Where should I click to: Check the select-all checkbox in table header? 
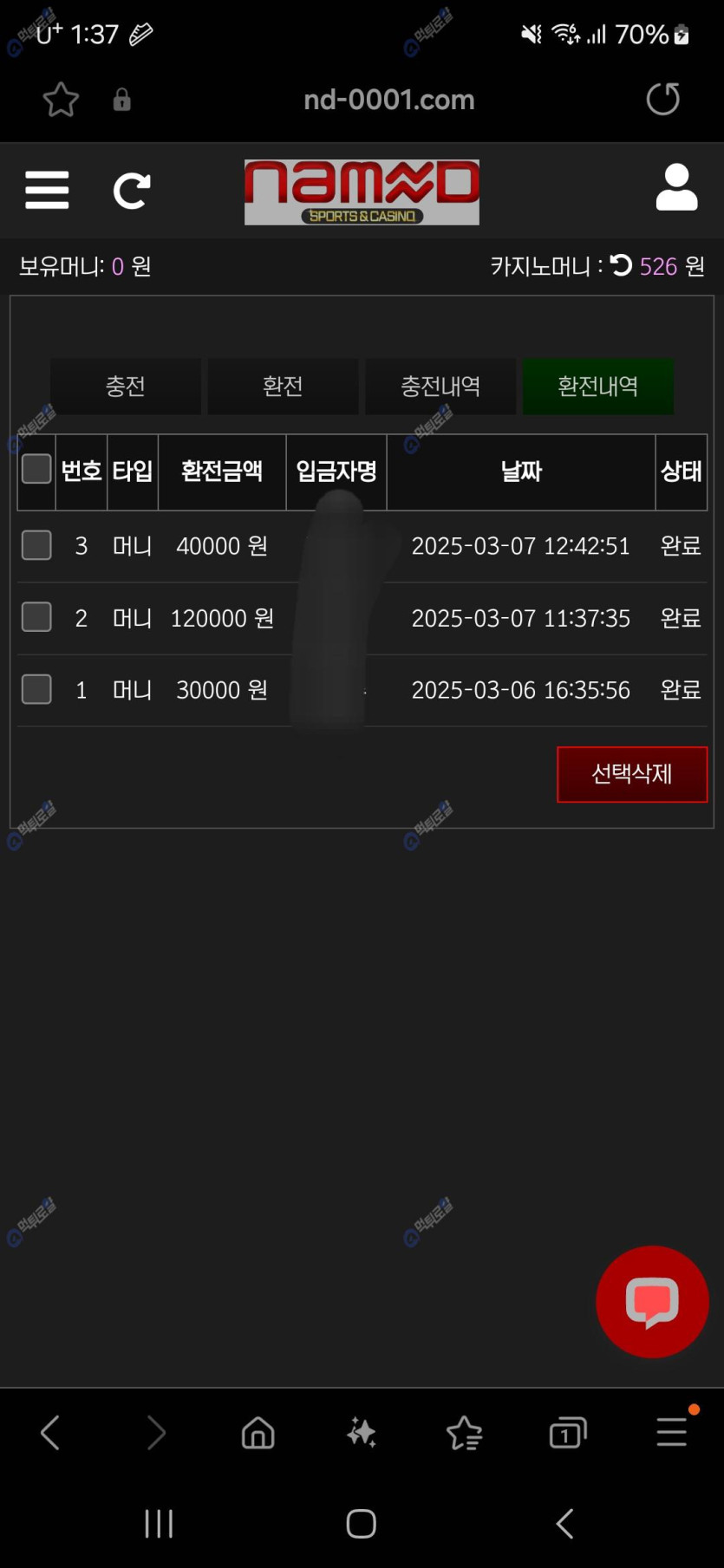point(36,469)
